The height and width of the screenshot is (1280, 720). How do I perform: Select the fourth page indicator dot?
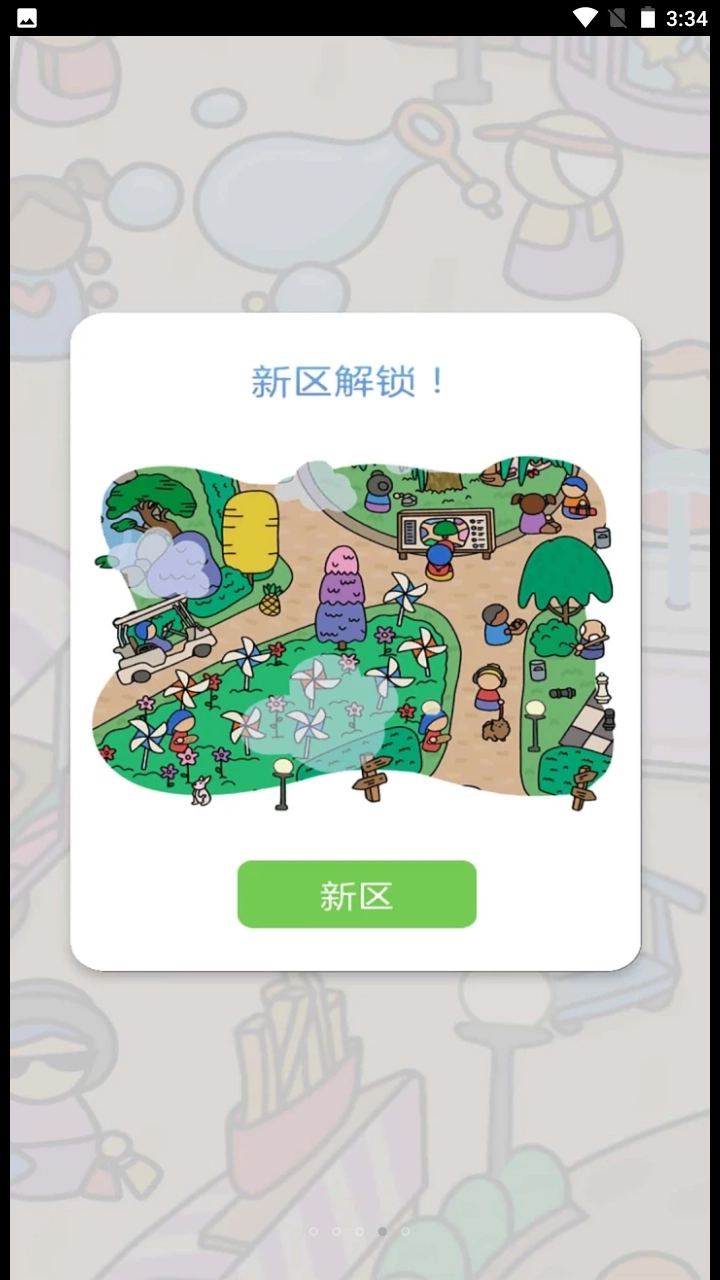[381, 1232]
